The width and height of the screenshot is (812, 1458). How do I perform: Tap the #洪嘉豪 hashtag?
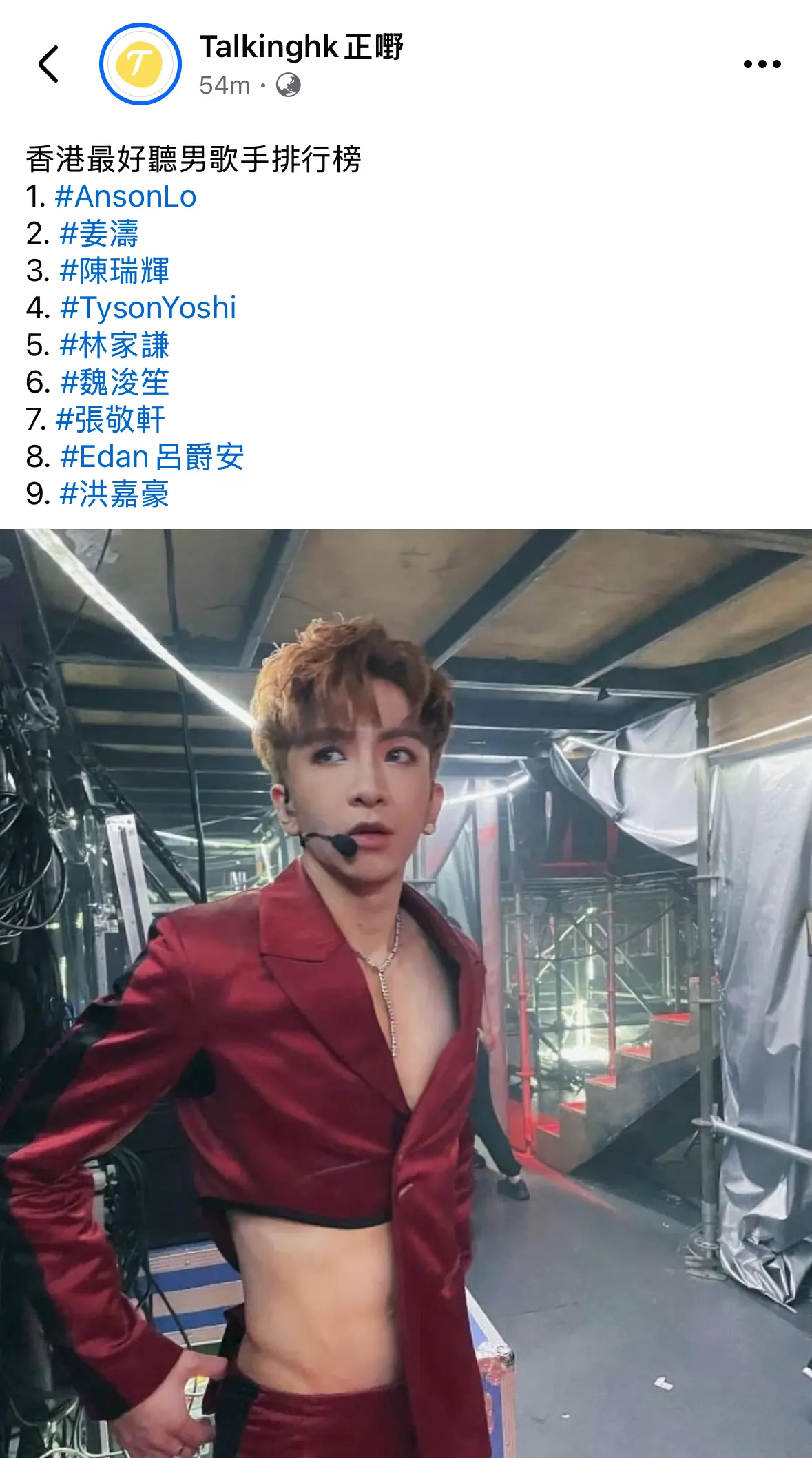pos(114,494)
